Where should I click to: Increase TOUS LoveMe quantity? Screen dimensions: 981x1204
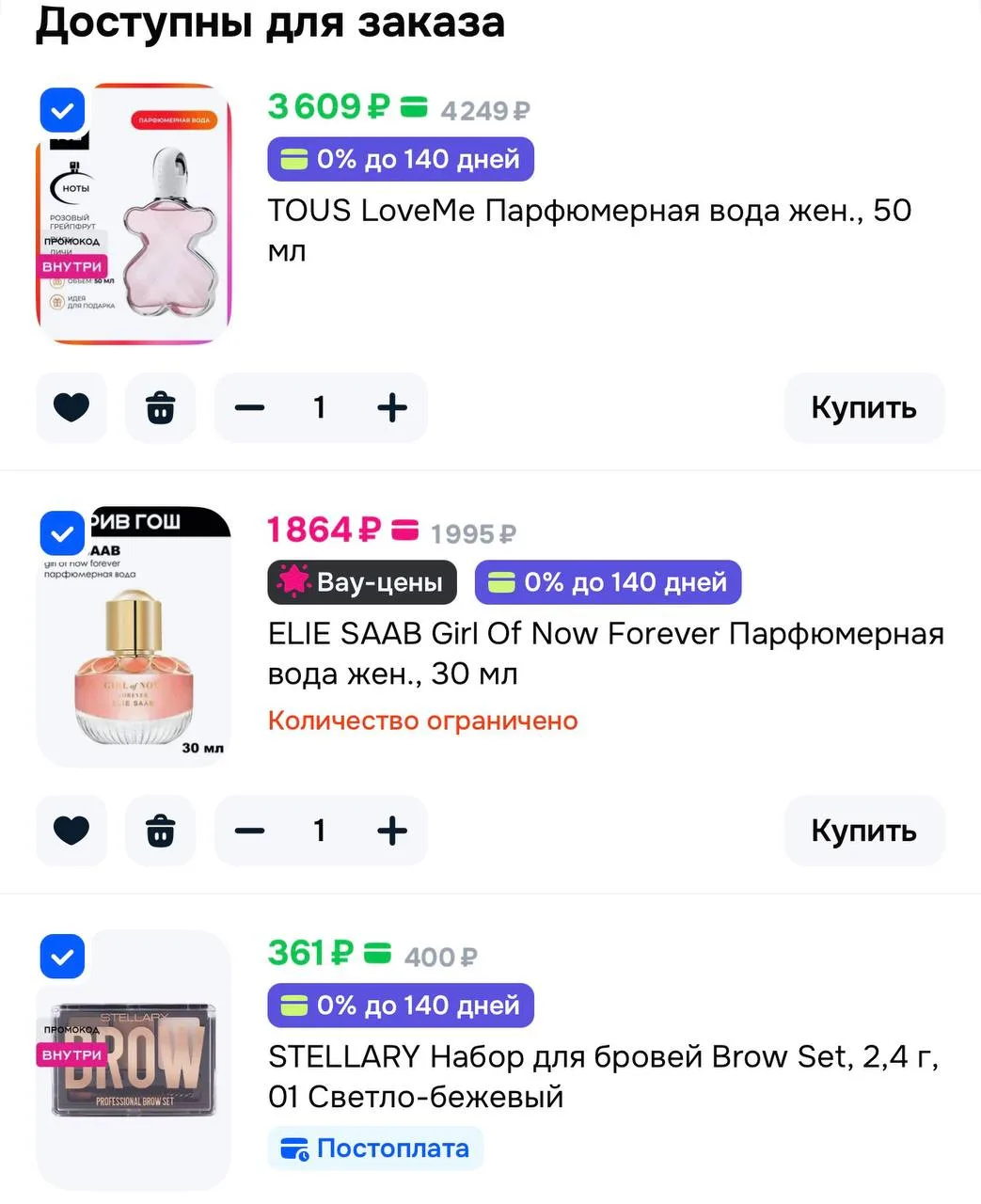(x=392, y=407)
